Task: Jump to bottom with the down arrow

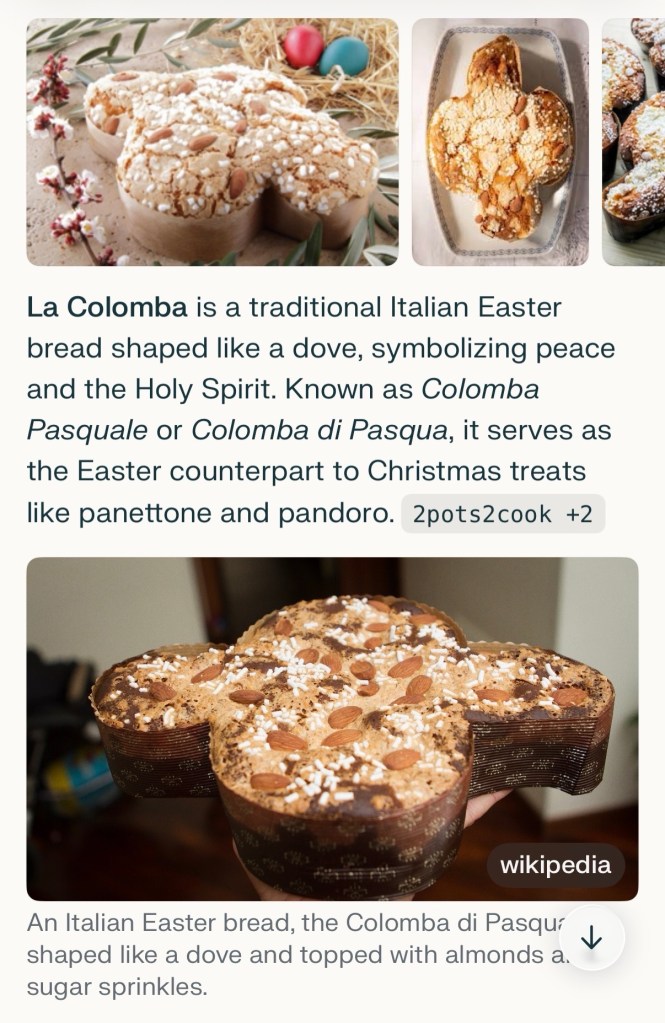Action: [x=592, y=938]
